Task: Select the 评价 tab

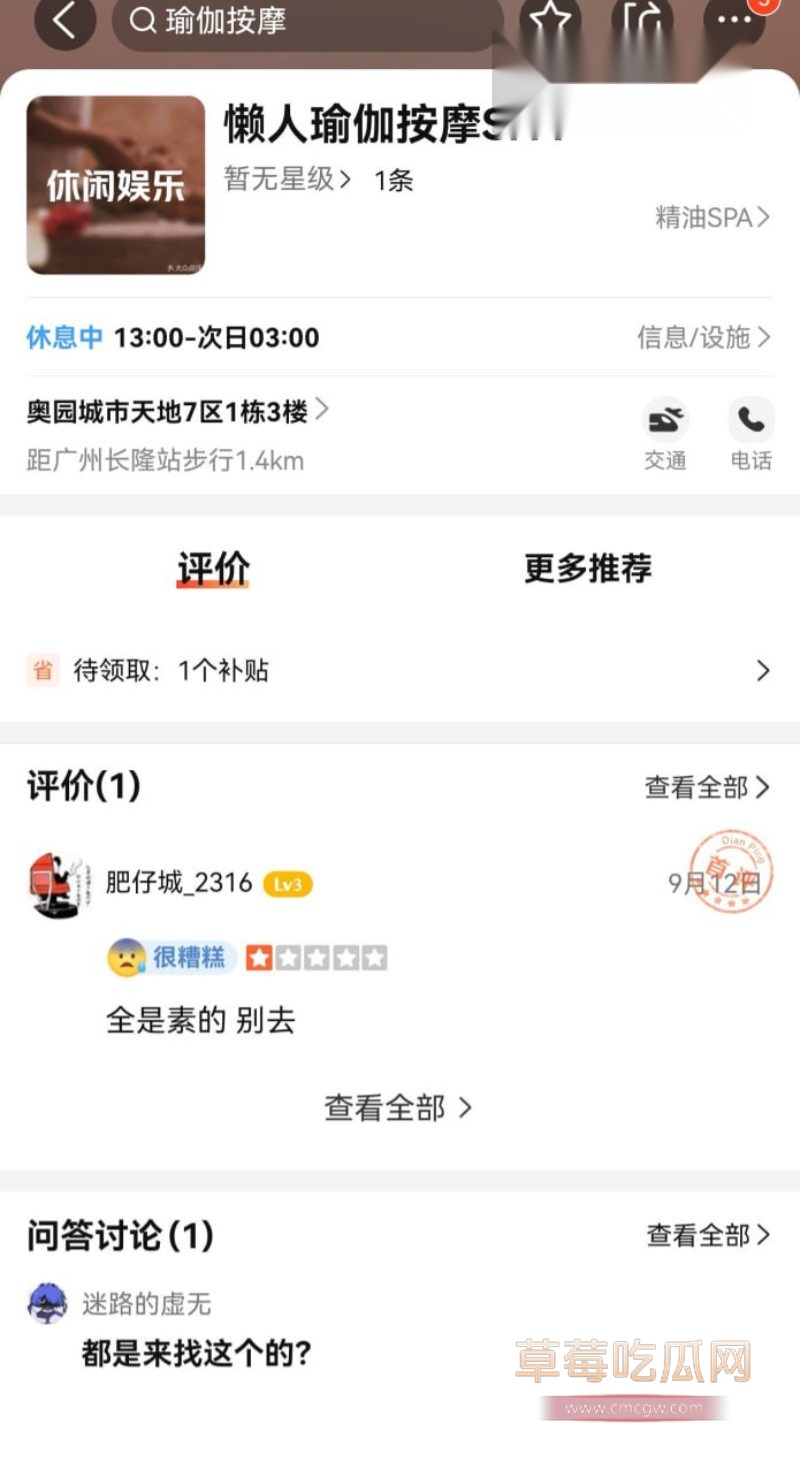Action: 211,566
